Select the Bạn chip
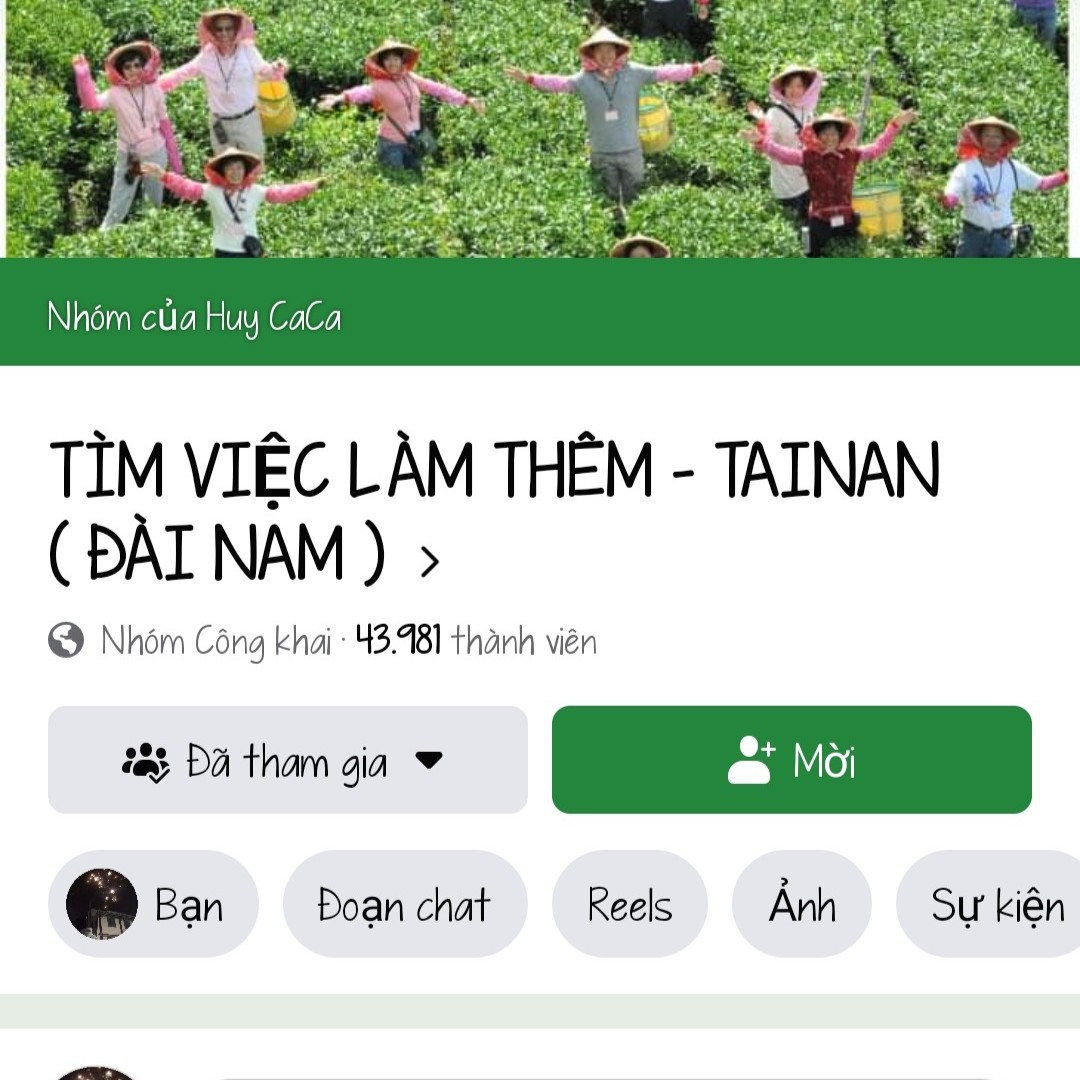This screenshot has height=1080, width=1080. point(153,905)
